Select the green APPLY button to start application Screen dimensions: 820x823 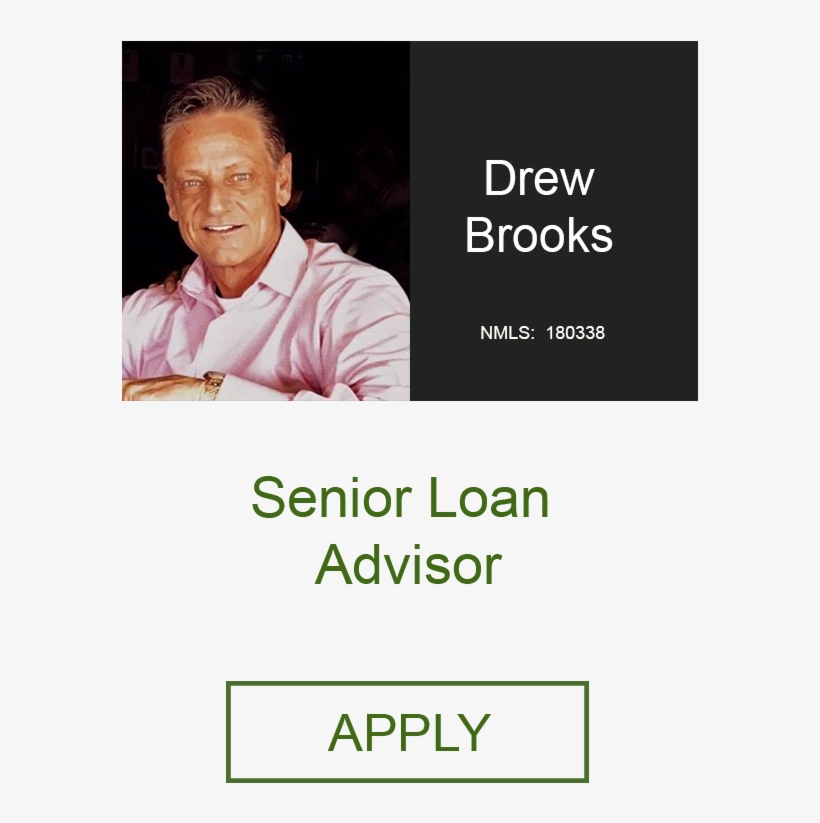[409, 731]
